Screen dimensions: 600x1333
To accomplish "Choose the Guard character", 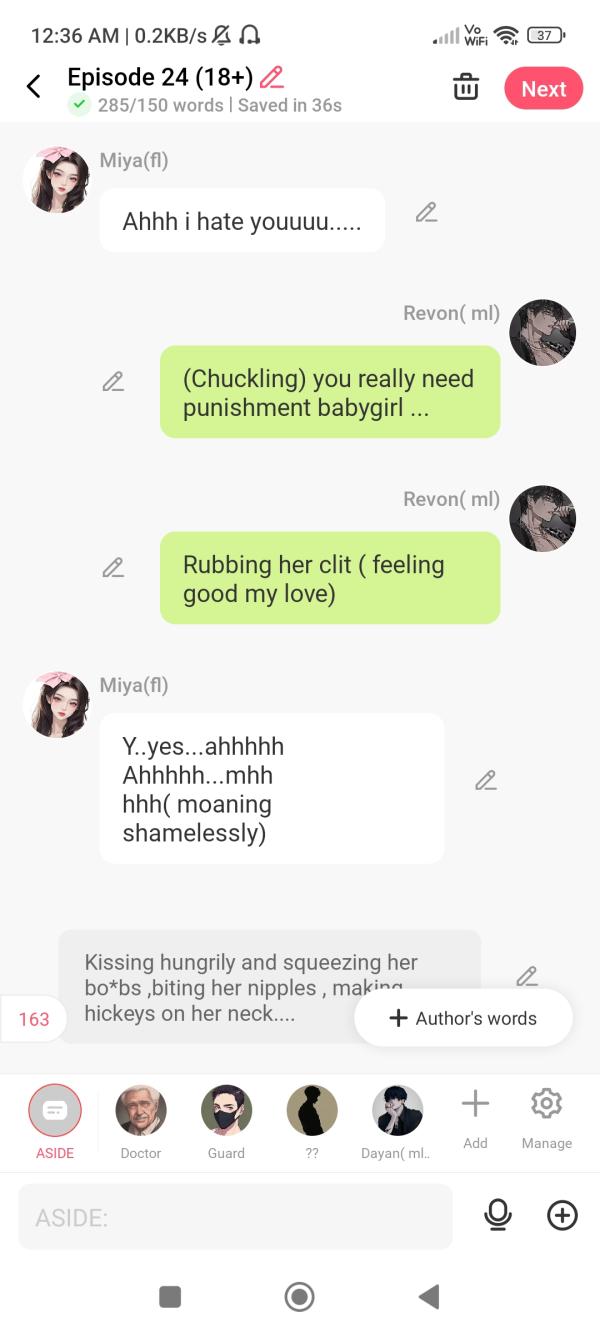I will (x=226, y=1110).
